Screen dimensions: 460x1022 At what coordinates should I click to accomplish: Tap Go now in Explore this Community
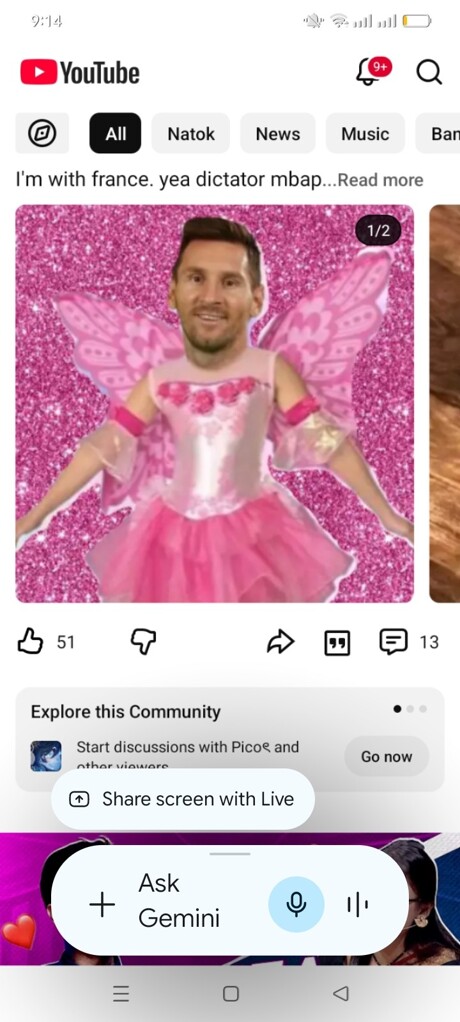point(386,757)
